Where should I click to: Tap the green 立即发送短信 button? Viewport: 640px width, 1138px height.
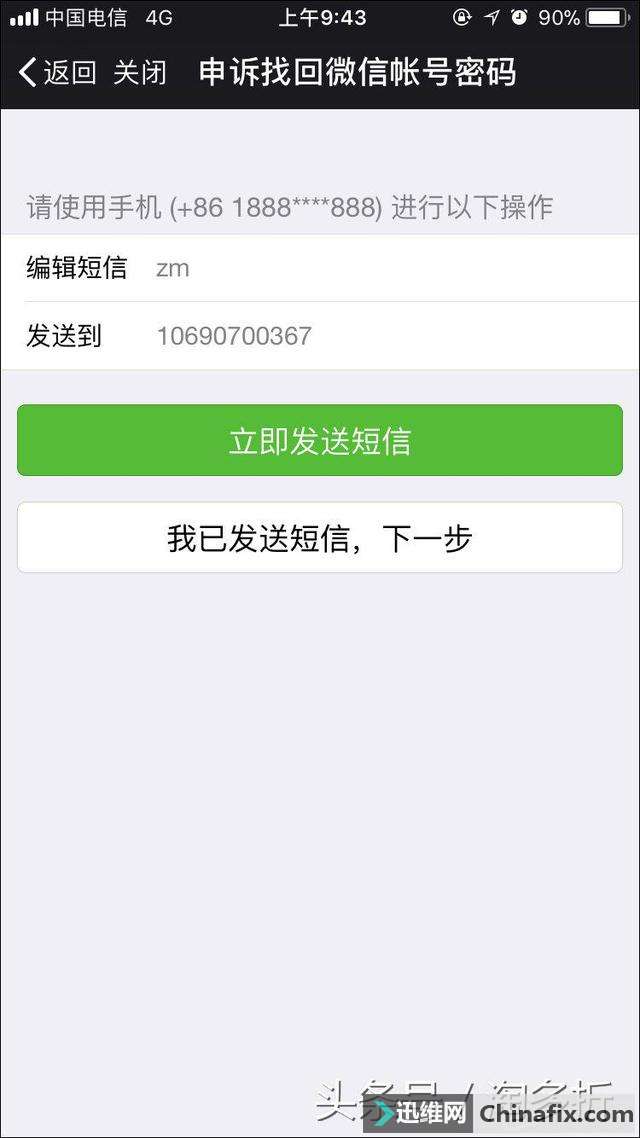click(320, 441)
